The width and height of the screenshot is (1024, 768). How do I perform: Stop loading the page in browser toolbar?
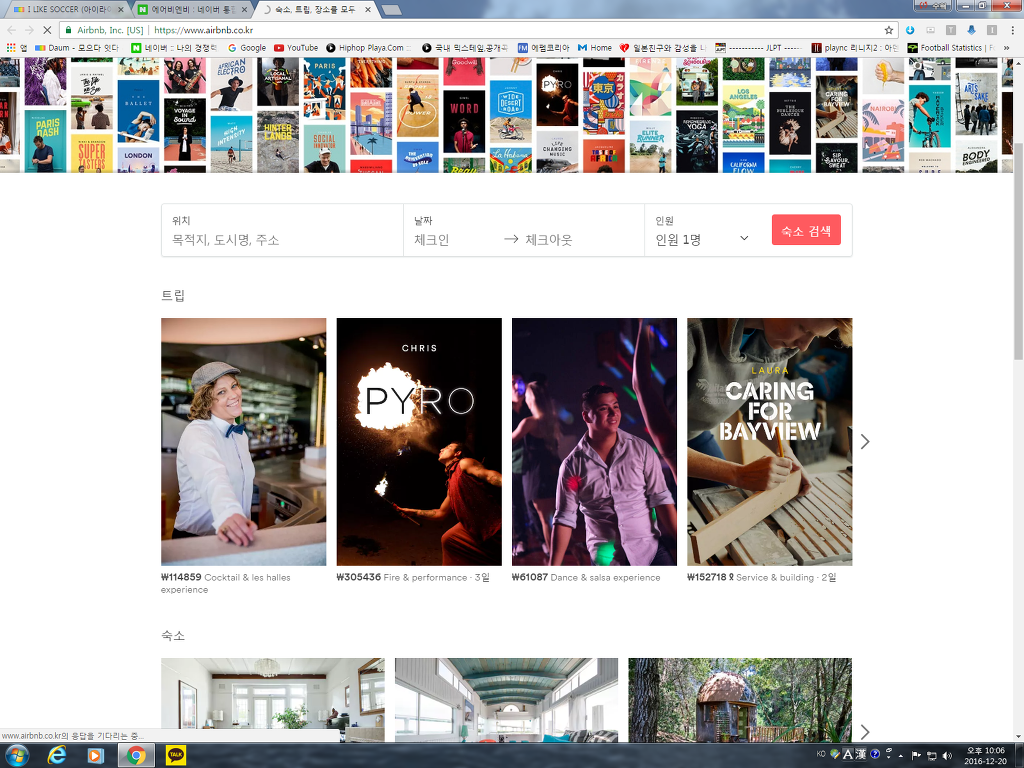pos(47,30)
